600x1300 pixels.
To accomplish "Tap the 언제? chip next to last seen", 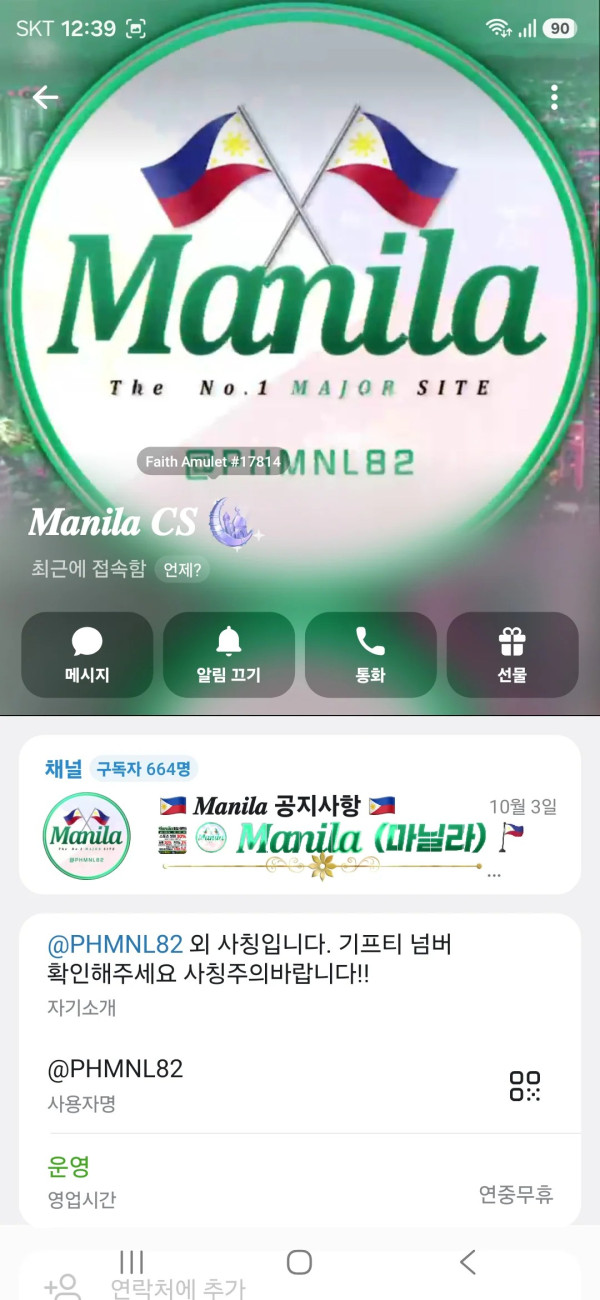I will click(x=182, y=570).
